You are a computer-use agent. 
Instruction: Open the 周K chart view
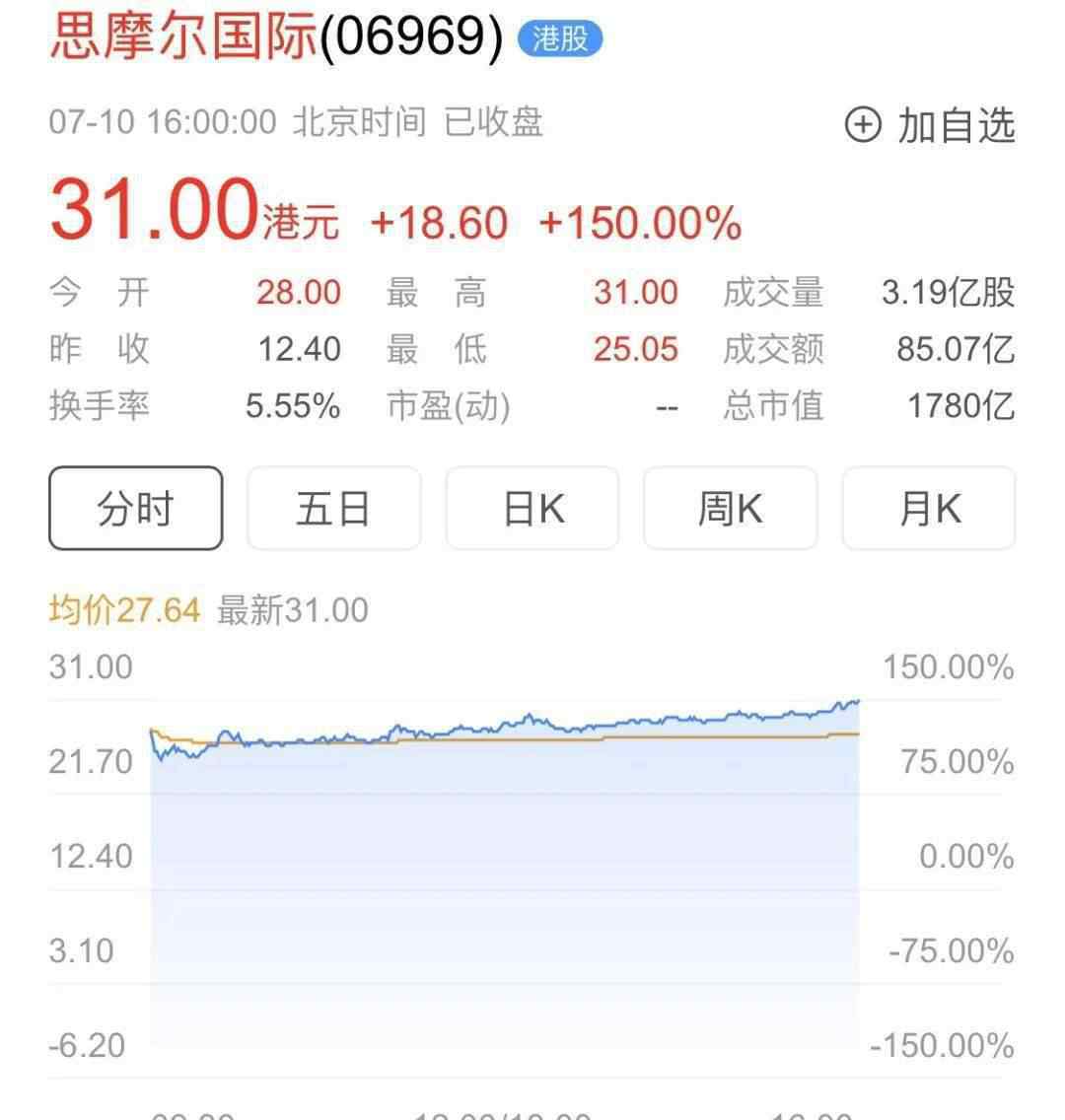click(x=730, y=509)
